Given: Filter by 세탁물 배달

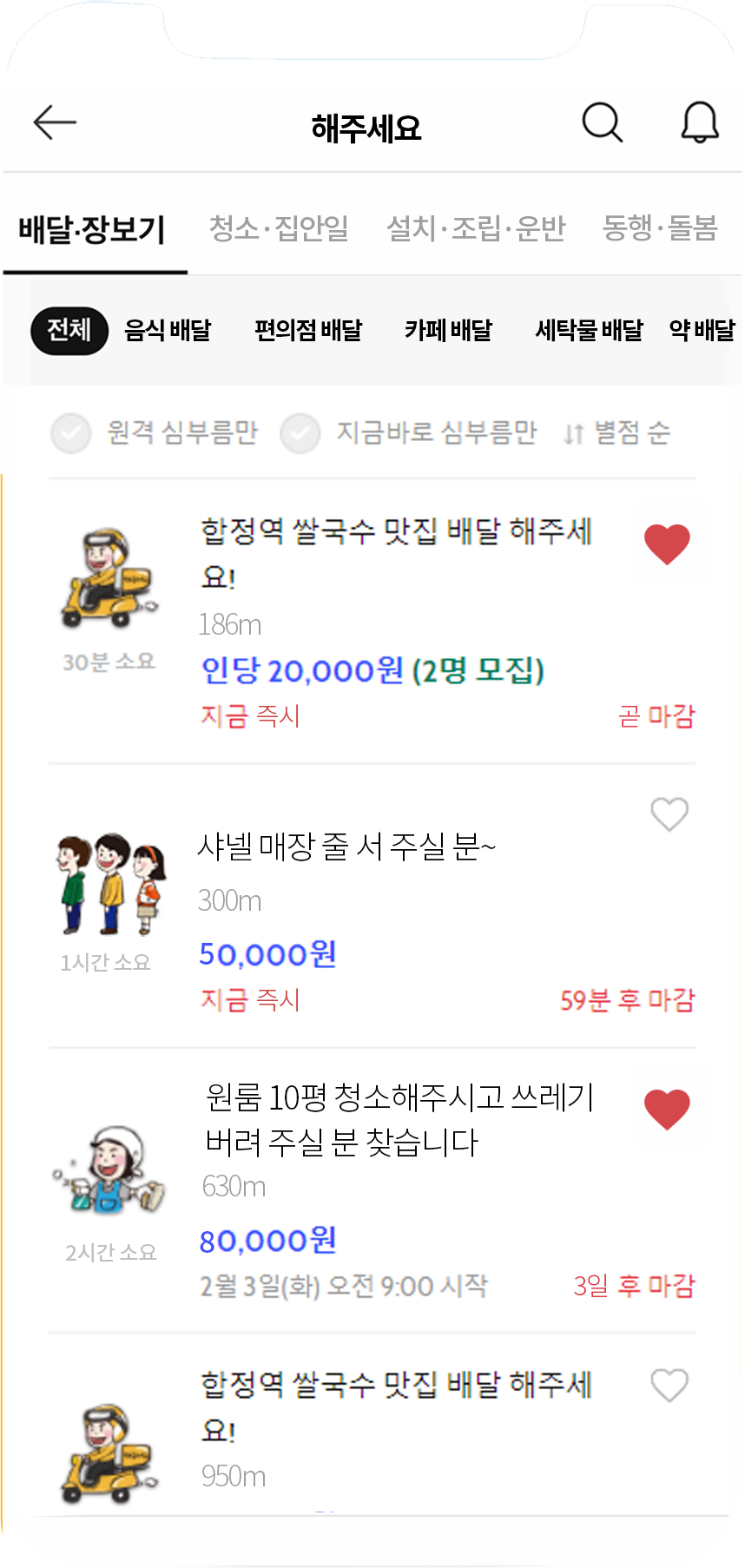Looking at the screenshot, I should point(589,330).
